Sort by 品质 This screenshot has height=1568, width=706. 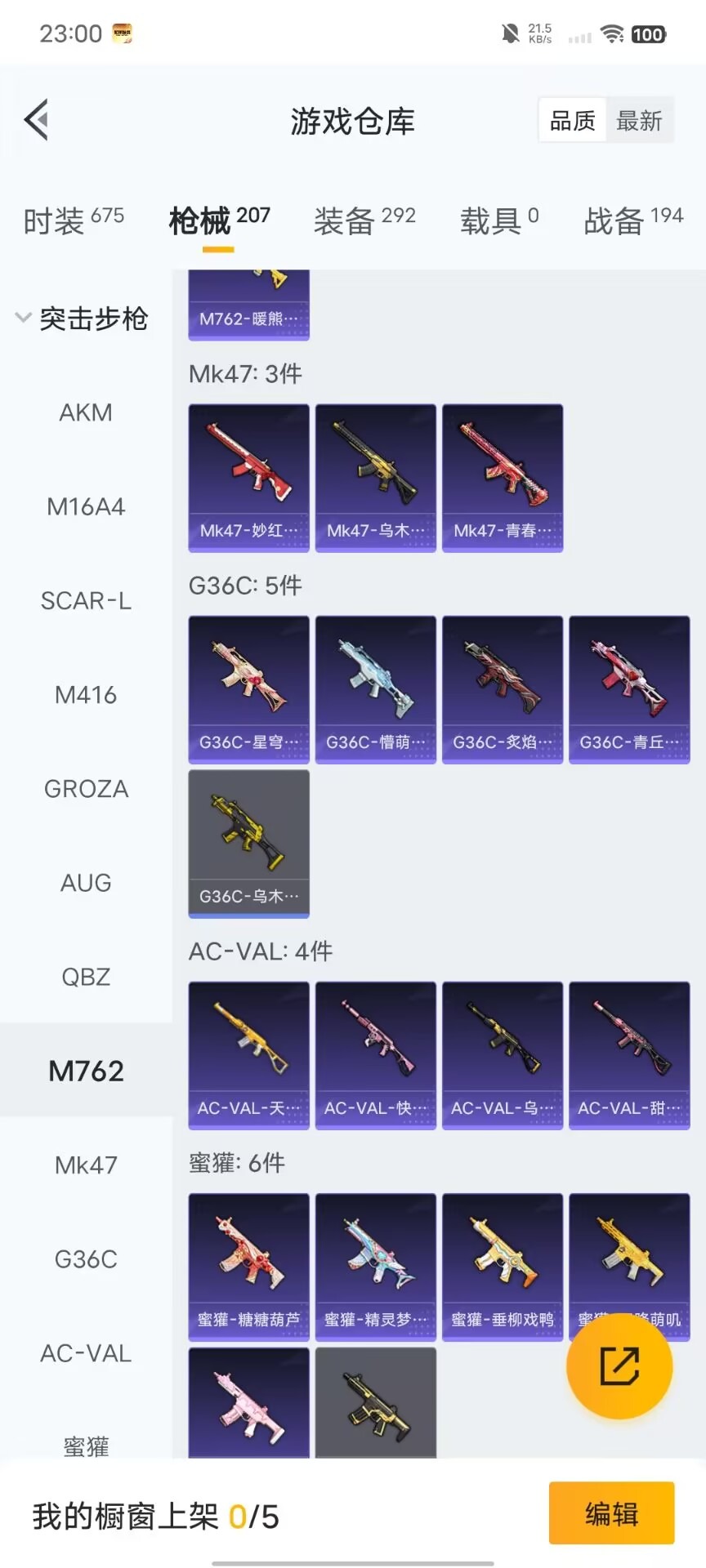point(572,121)
